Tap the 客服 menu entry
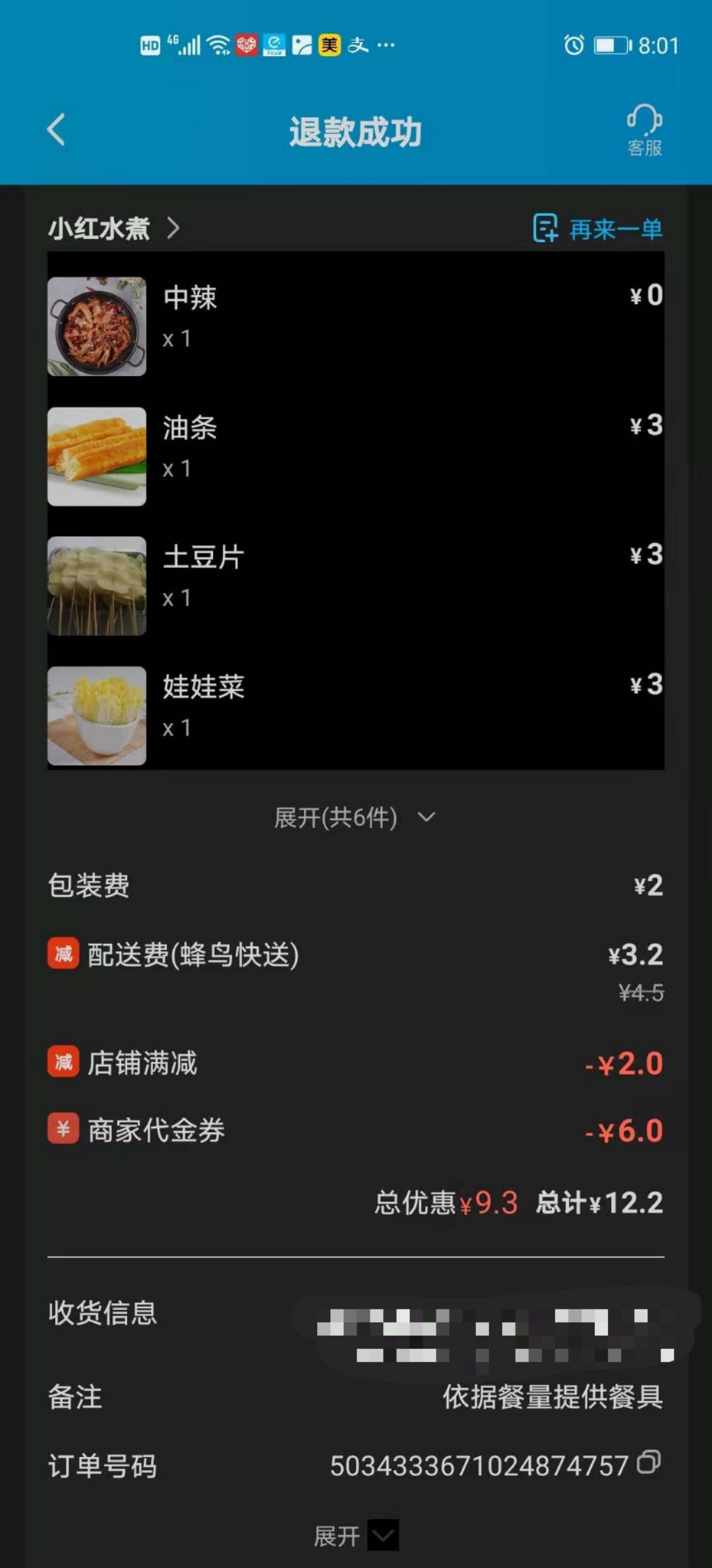This screenshot has height=1568, width=712. pyautogui.click(x=645, y=148)
